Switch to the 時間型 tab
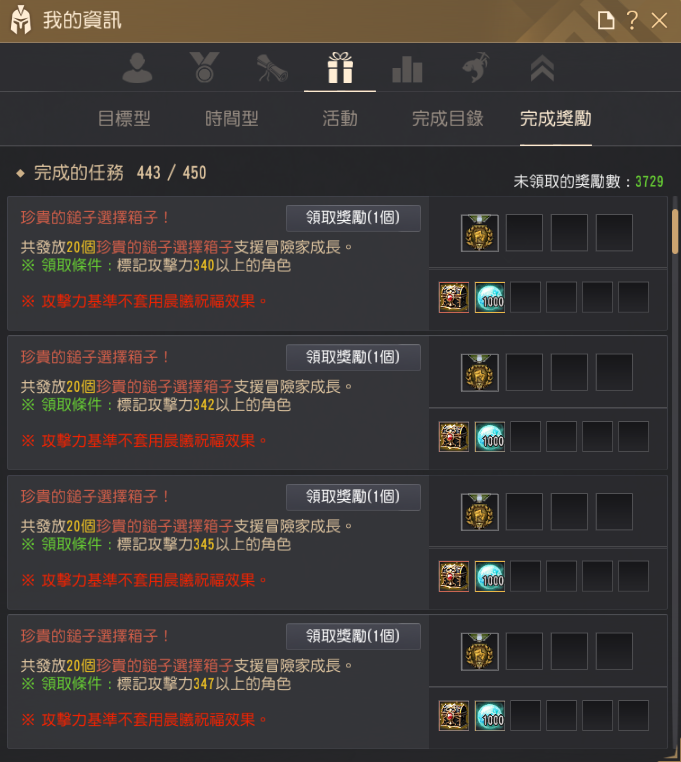 click(x=231, y=119)
